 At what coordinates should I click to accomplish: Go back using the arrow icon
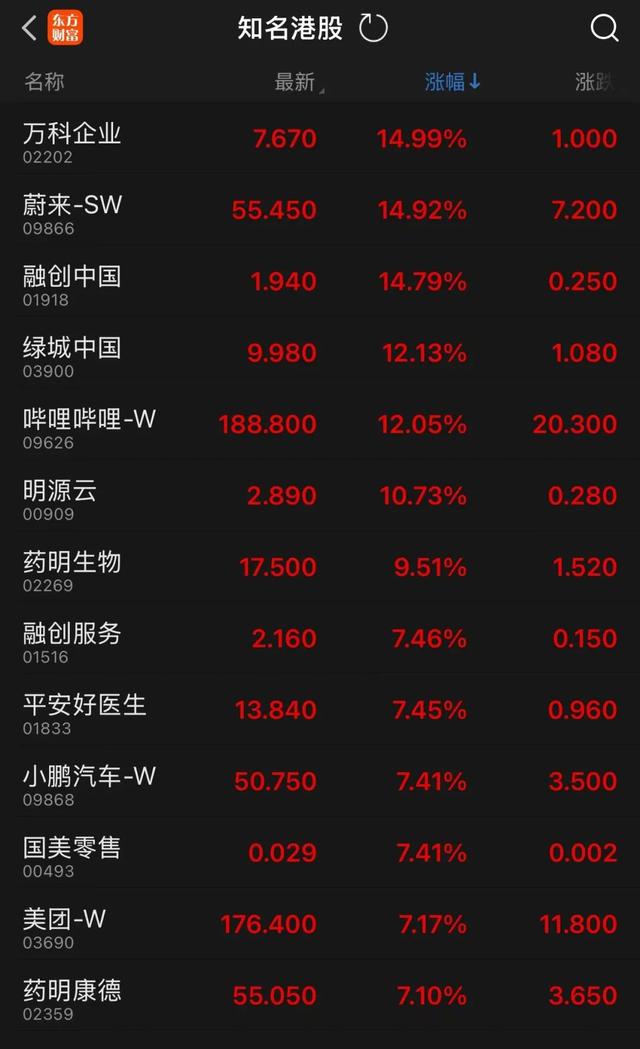coord(29,28)
